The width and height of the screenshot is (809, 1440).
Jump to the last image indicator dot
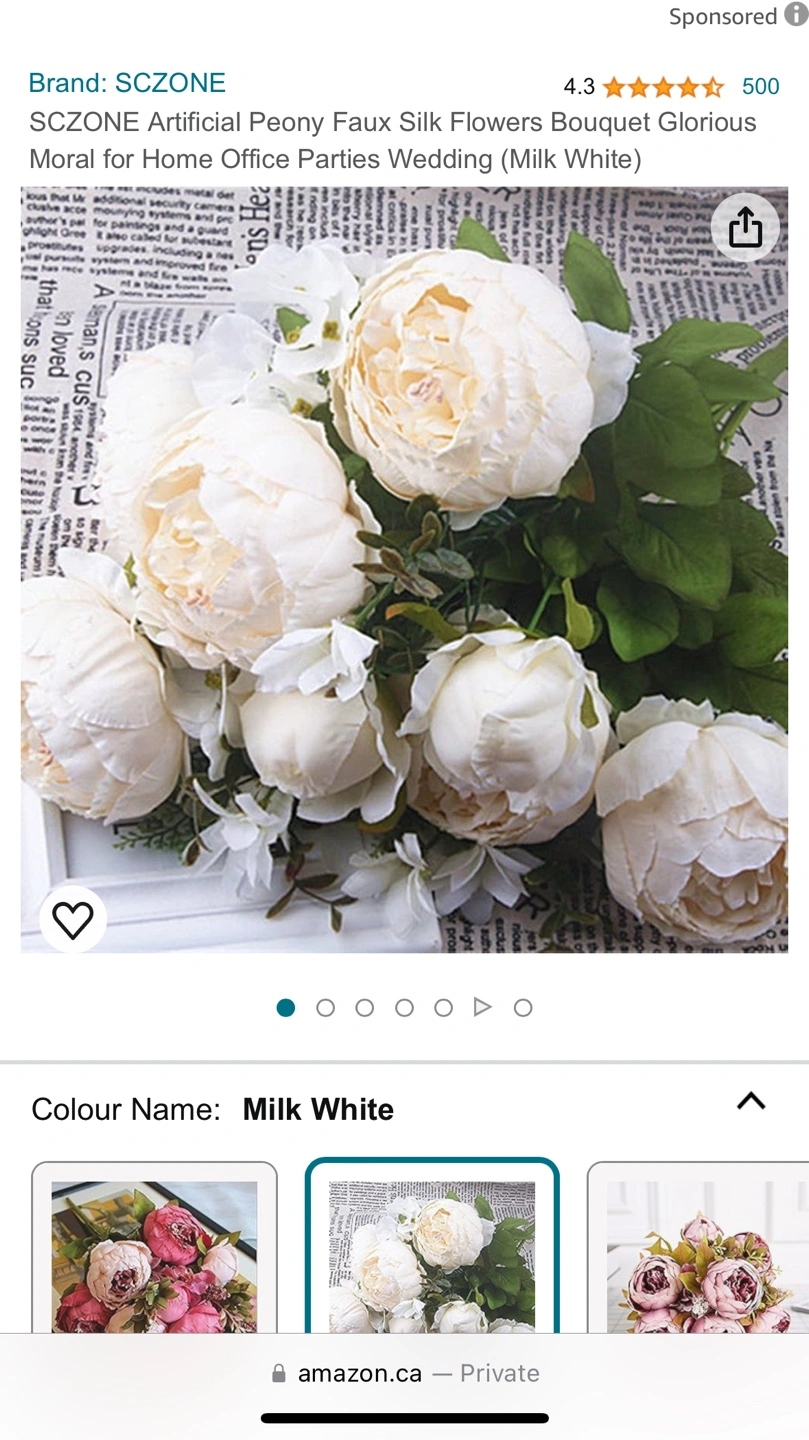coord(523,1008)
